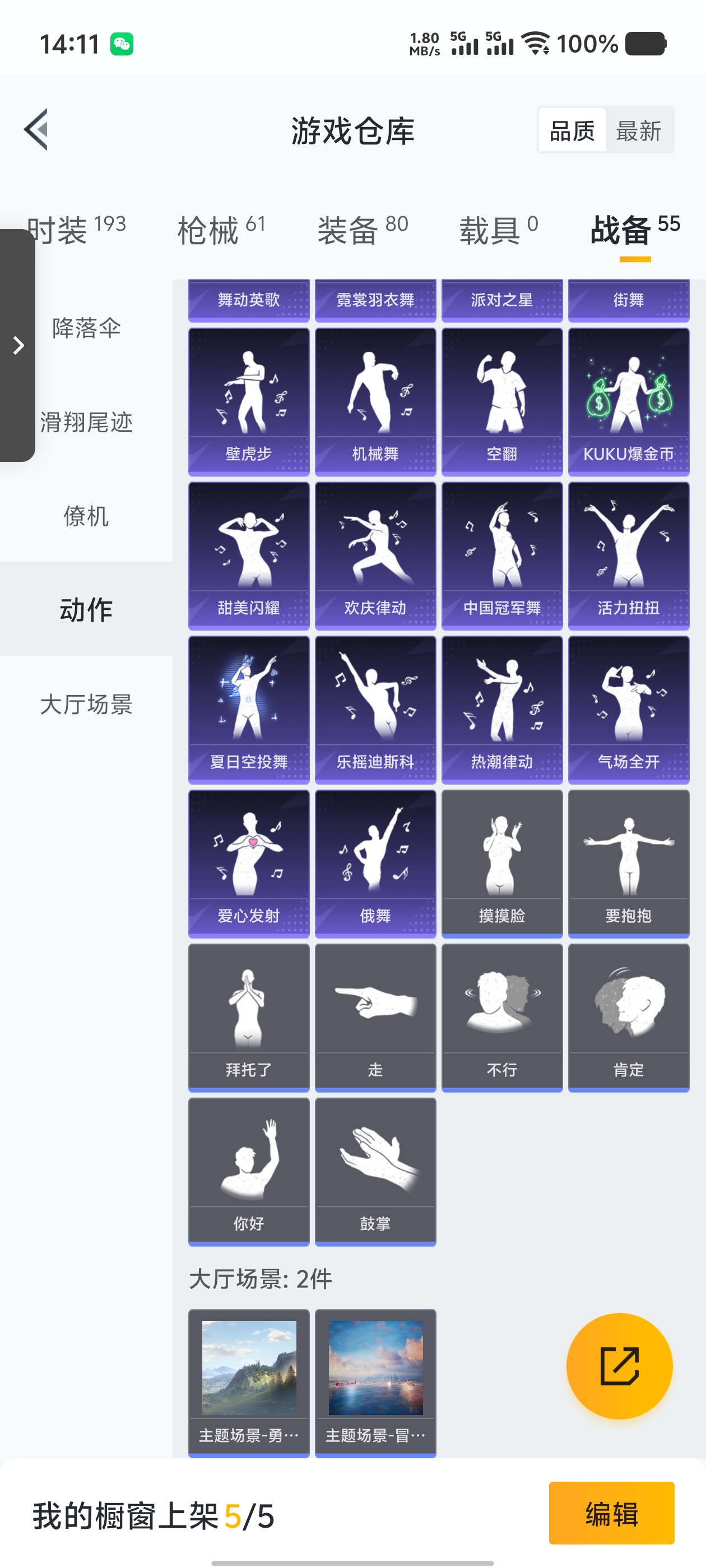Open the 鼓掌 action tile

375,1171
